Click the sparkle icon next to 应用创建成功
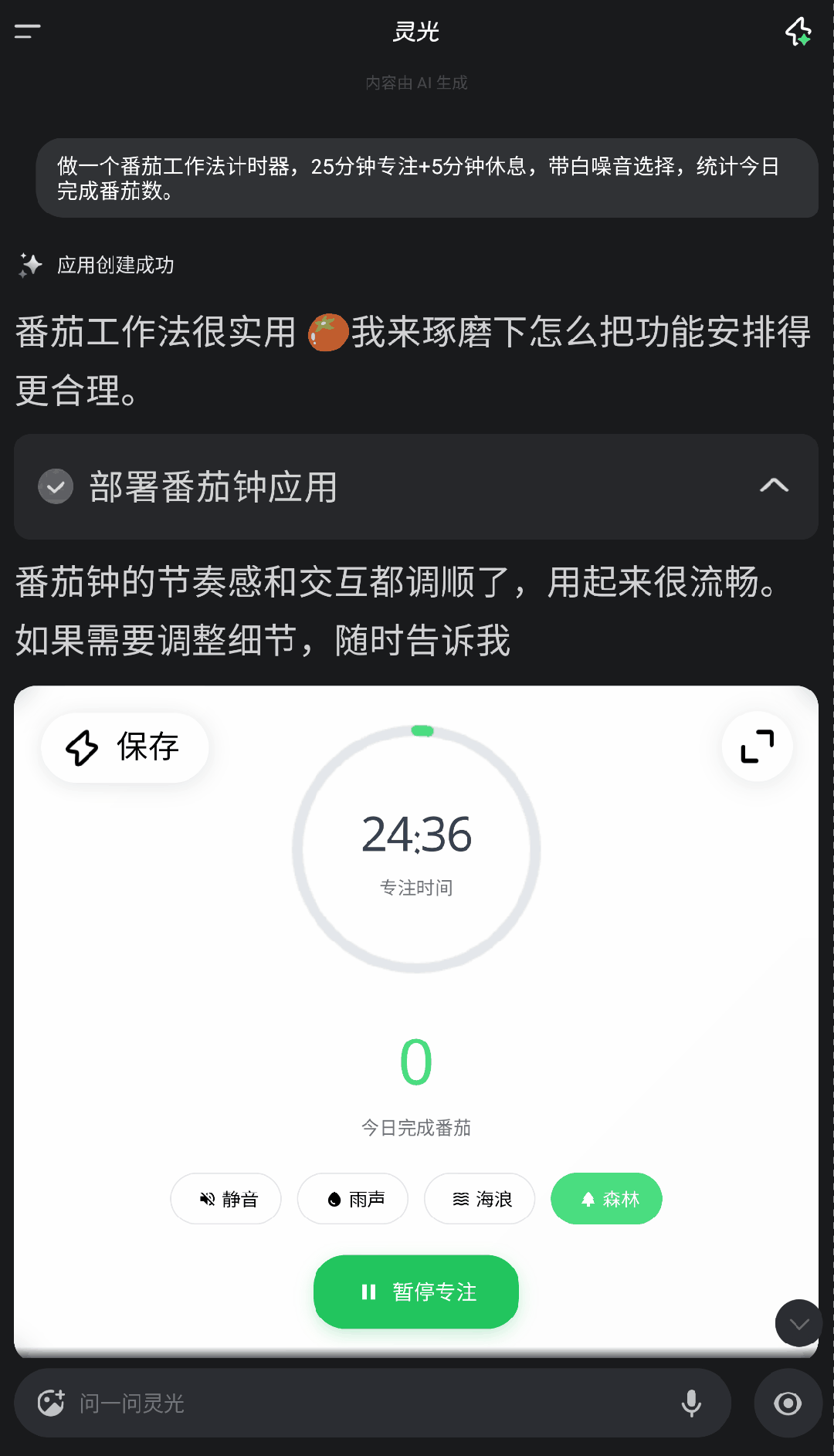The height and width of the screenshot is (1456, 834). point(30,265)
